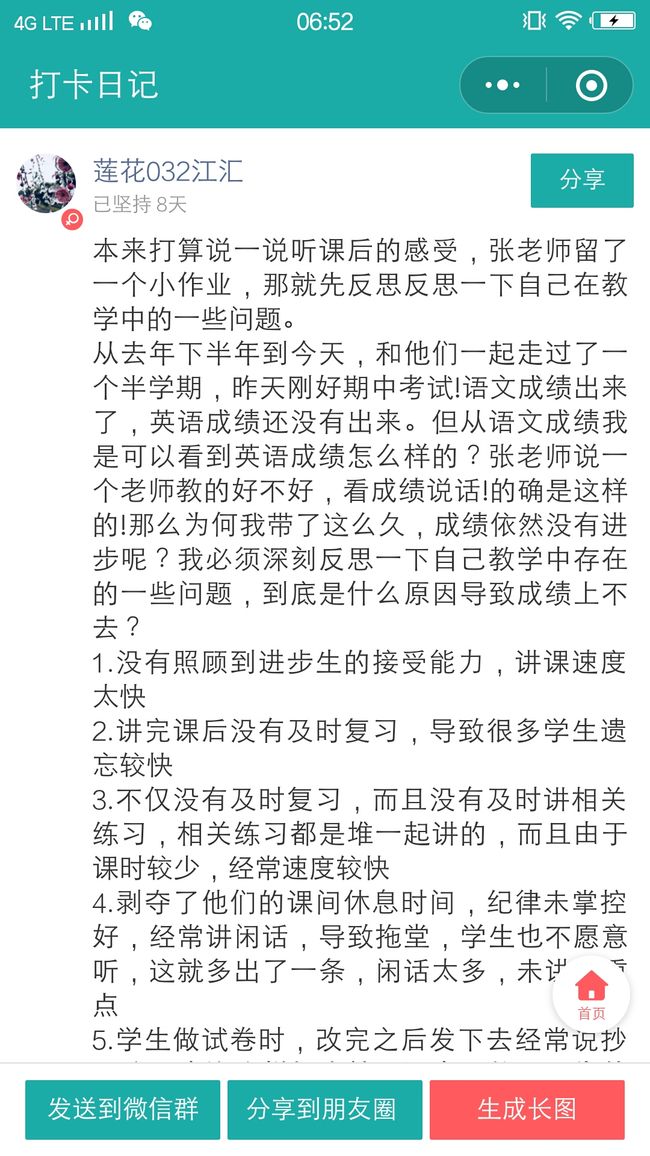Send the diary to a WeChat group (发送到微信群)
This screenshot has height=1156, width=650.
click(x=122, y=1109)
